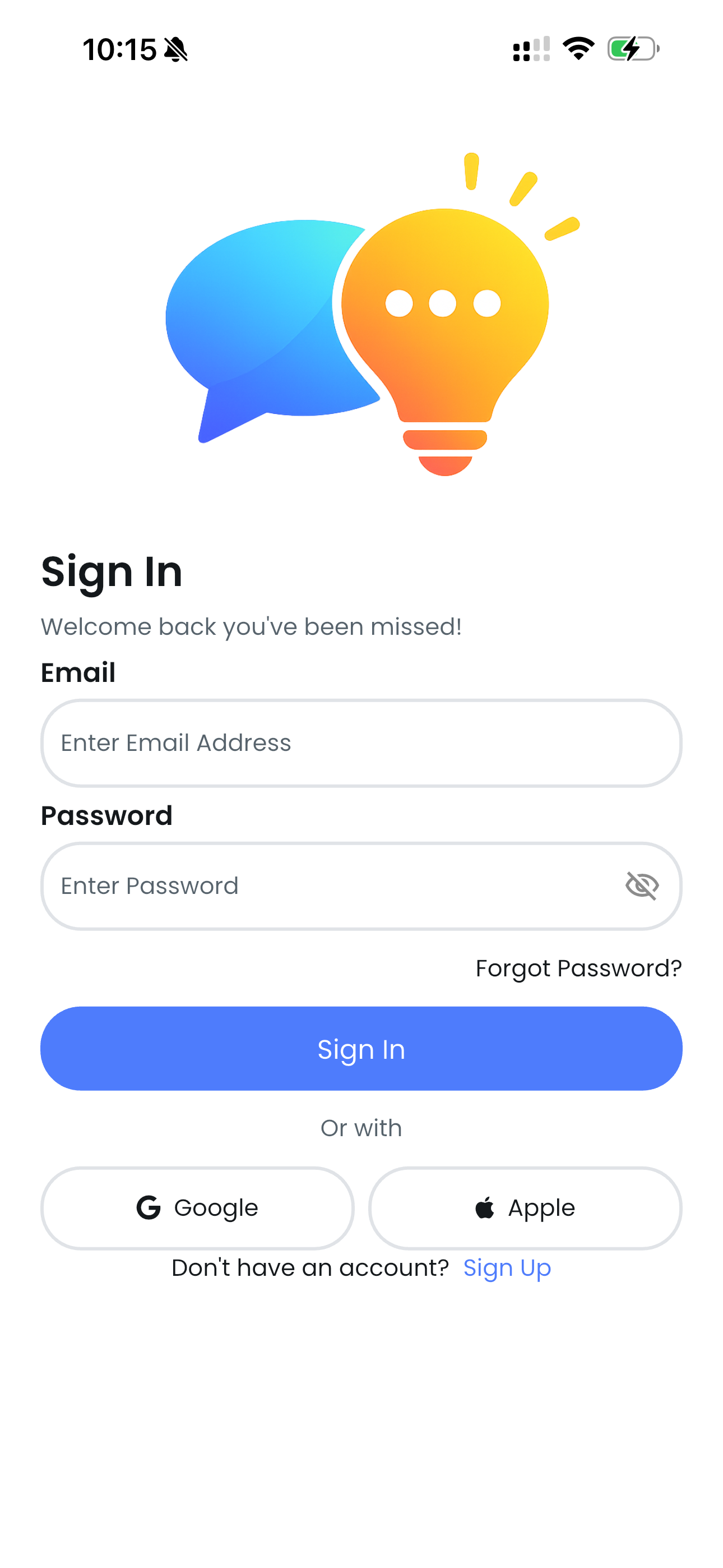Hide the password using the crossed-eye toggle
The image size is (723, 1568).
coord(641,886)
